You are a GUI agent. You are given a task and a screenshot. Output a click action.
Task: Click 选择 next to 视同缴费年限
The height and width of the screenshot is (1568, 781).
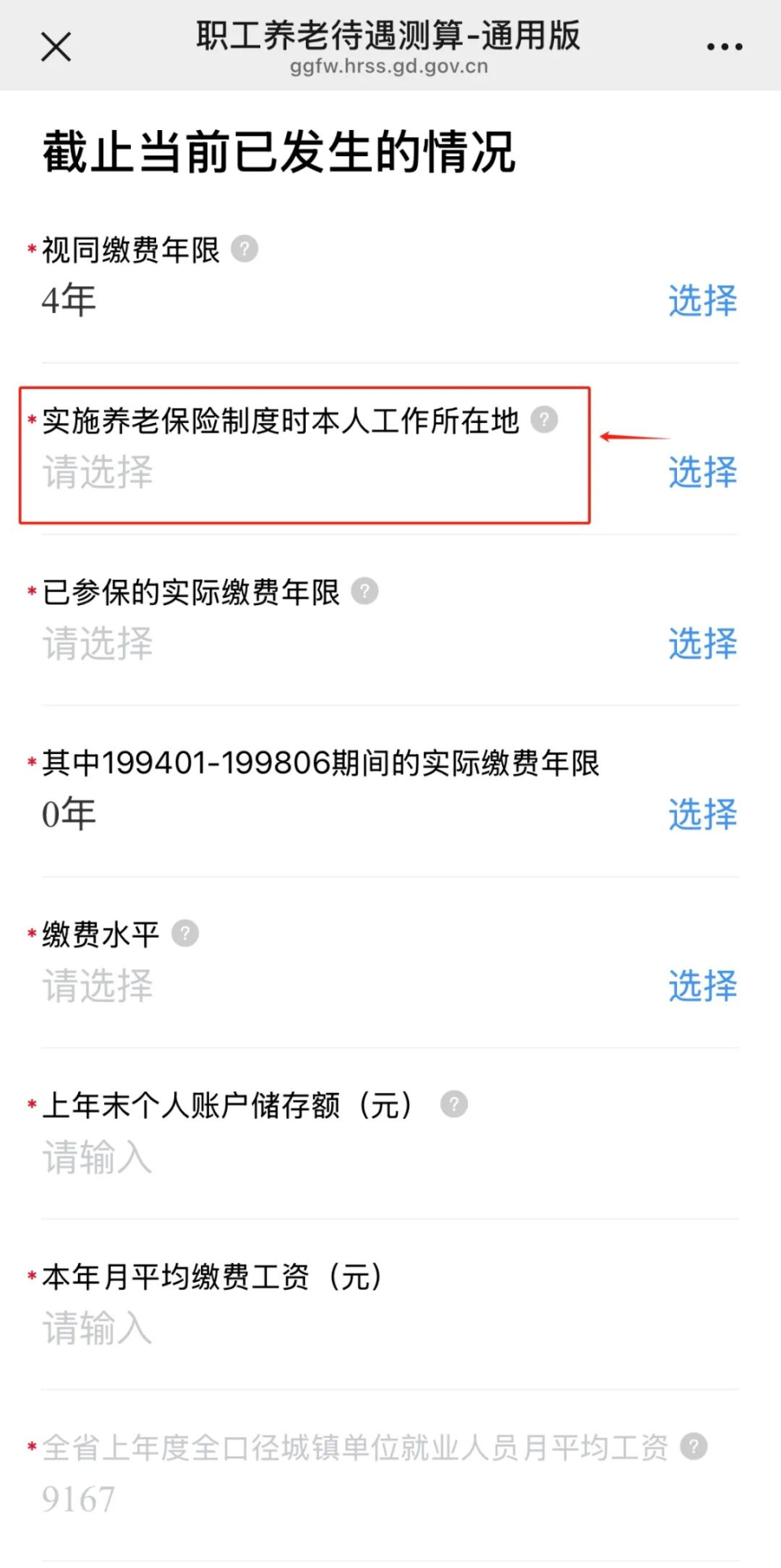(702, 301)
